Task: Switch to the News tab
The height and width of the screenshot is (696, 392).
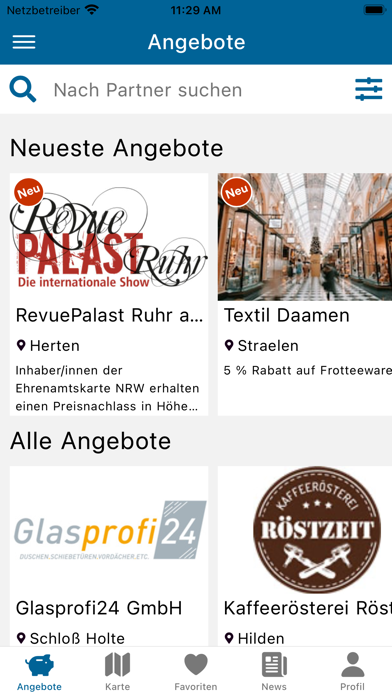Action: click(274, 671)
